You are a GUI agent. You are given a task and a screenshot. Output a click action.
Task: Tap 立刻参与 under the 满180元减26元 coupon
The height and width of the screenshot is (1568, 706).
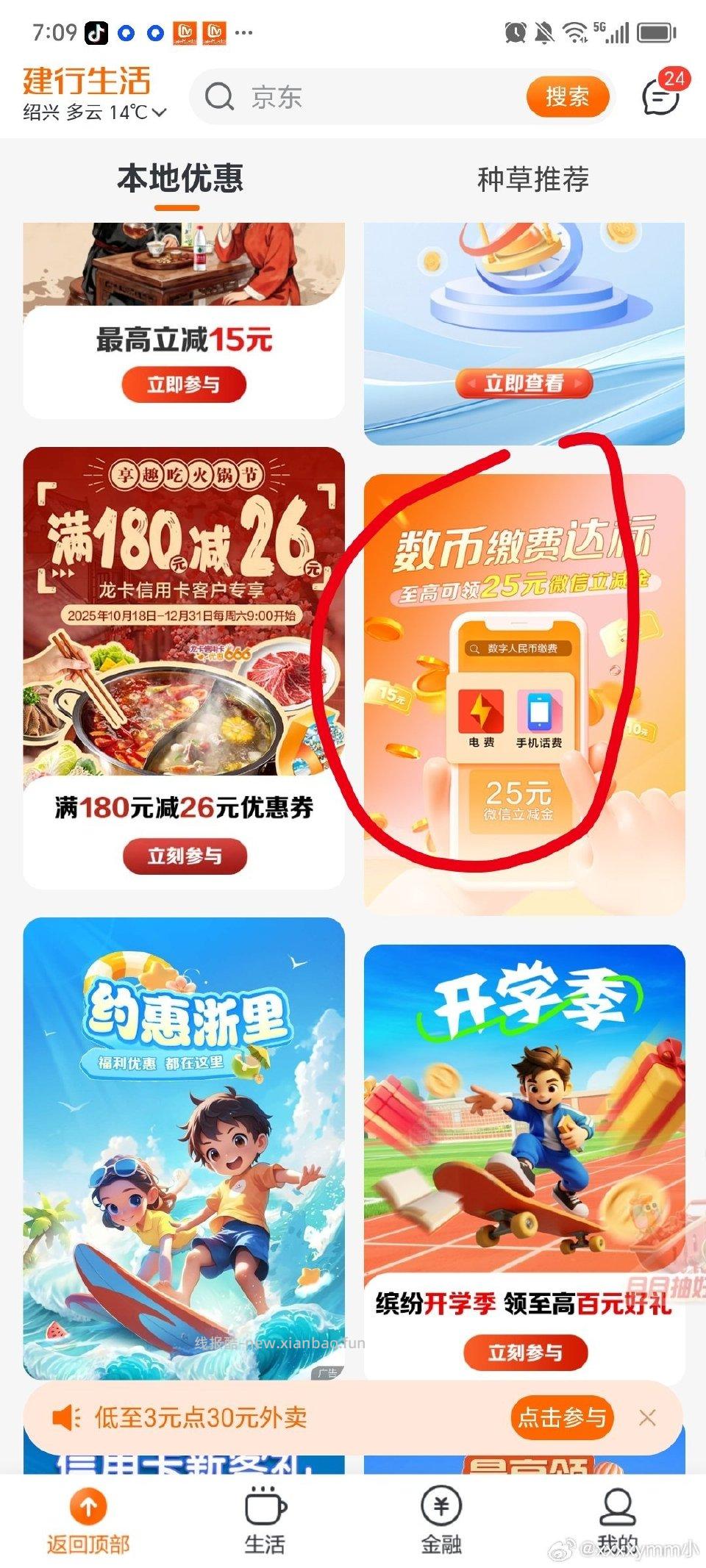tap(185, 856)
